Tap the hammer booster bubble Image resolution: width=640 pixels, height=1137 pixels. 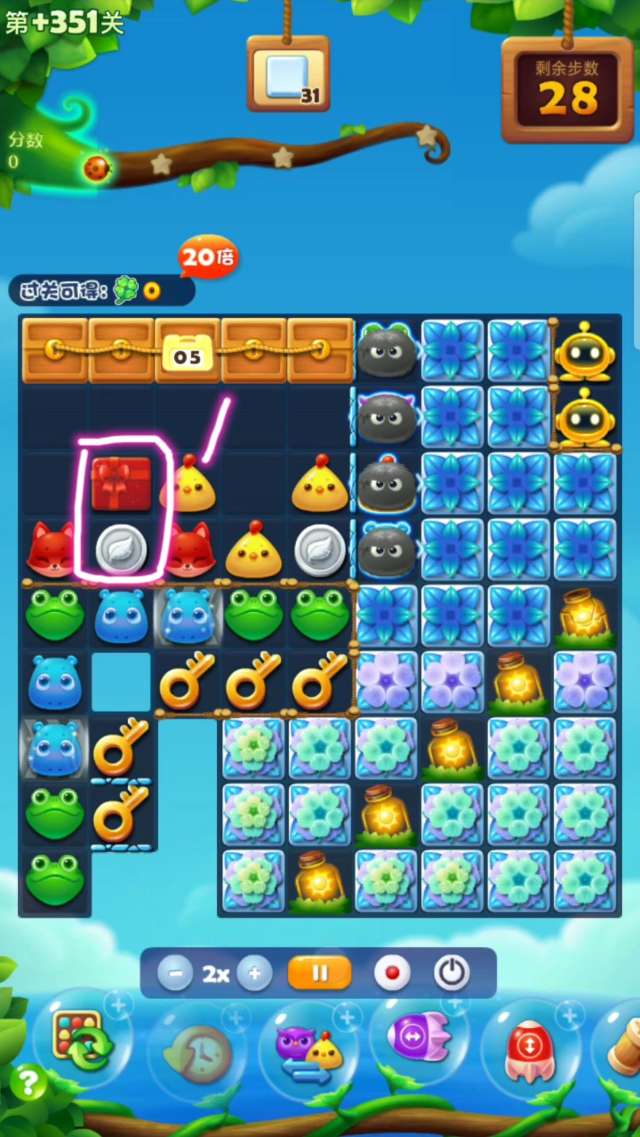(622, 1045)
